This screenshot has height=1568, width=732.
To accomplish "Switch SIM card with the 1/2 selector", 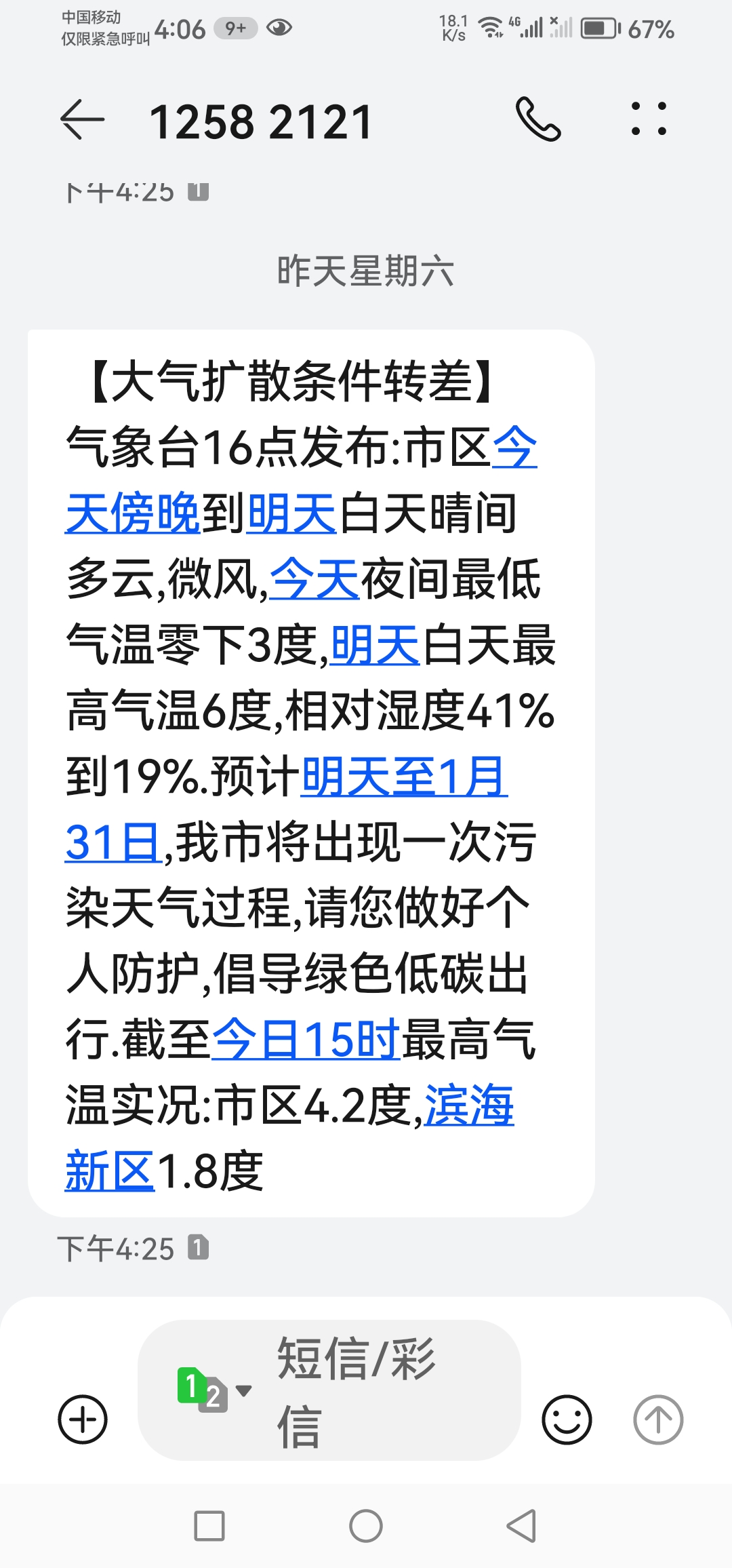I will (213, 1390).
